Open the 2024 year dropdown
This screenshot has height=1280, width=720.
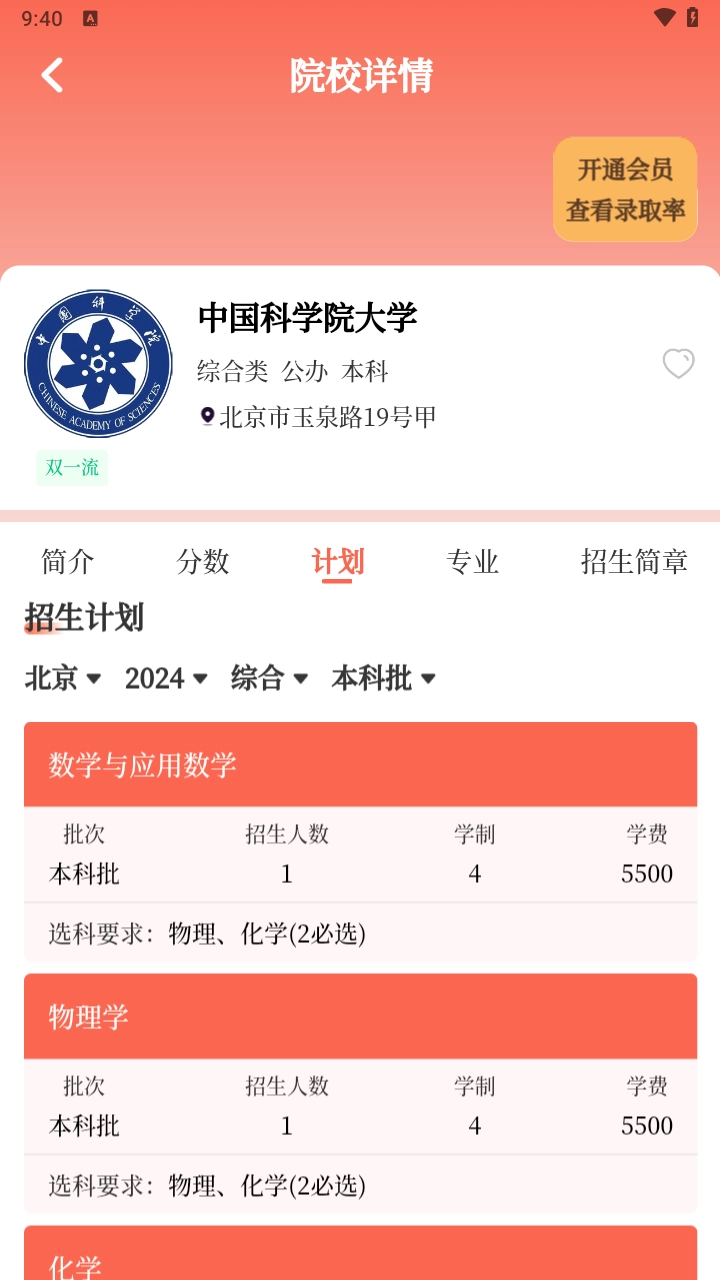pyautogui.click(x=166, y=678)
